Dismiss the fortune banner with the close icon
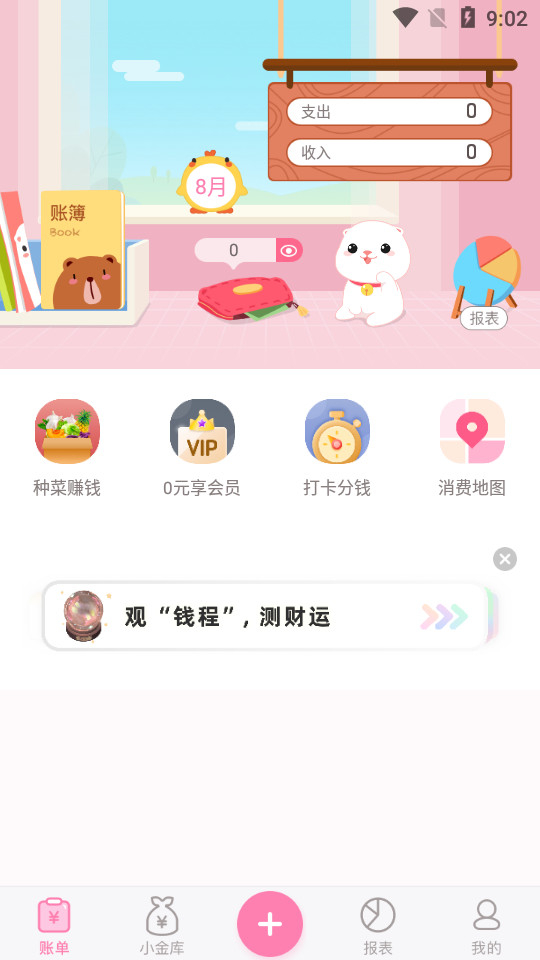The image size is (540, 960). pos(505,559)
